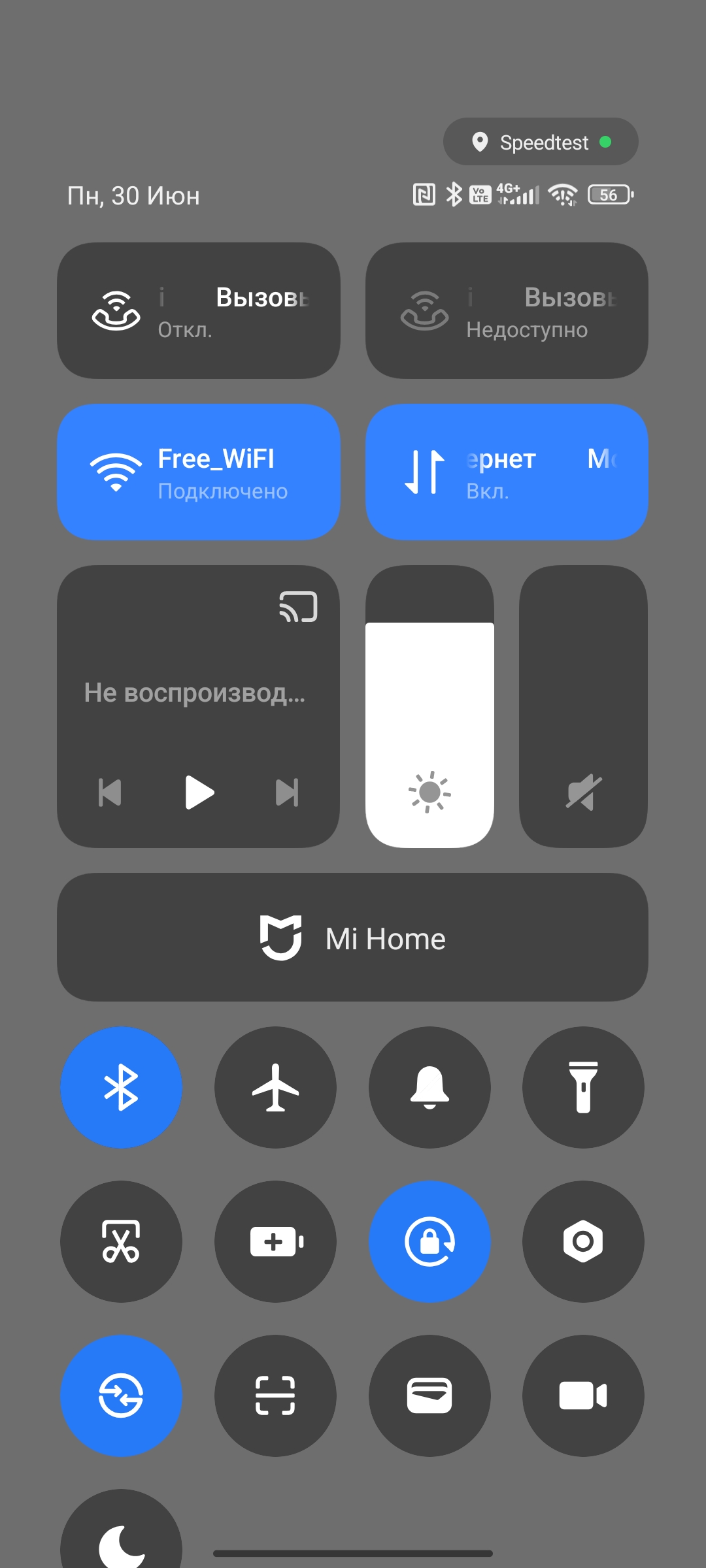The image size is (706, 1568).
Task: Start playback with the play button
Action: (199, 792)
